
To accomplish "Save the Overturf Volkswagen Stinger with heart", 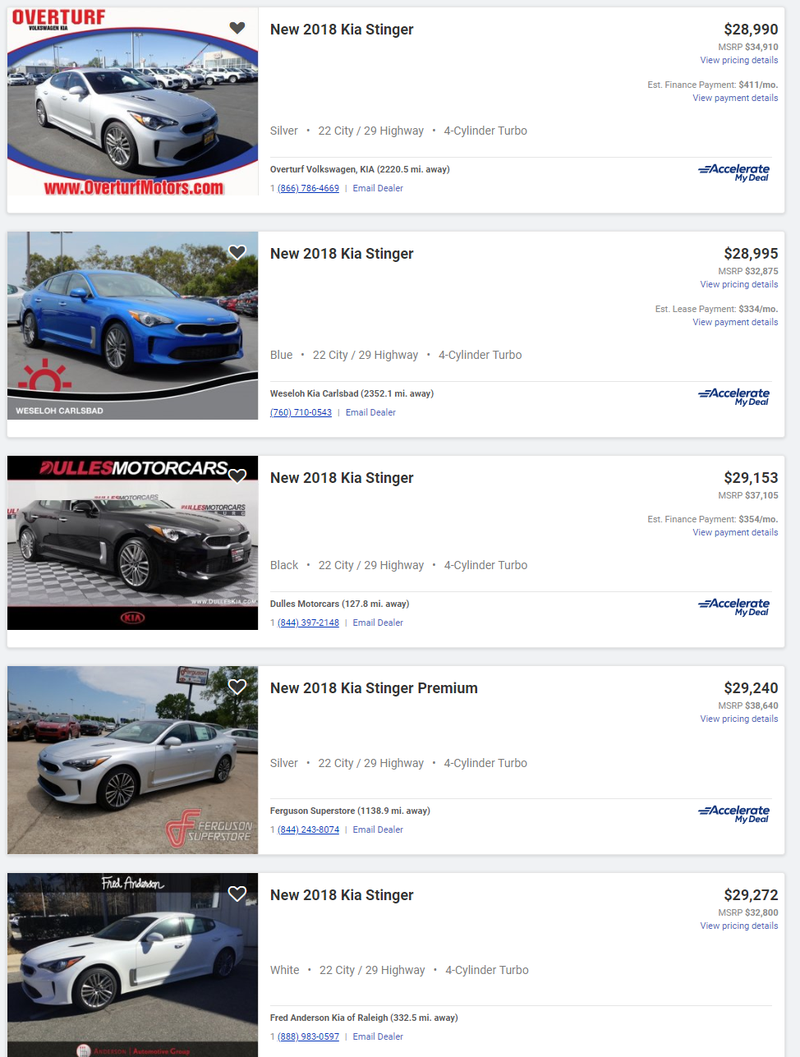I will (237, 28).
